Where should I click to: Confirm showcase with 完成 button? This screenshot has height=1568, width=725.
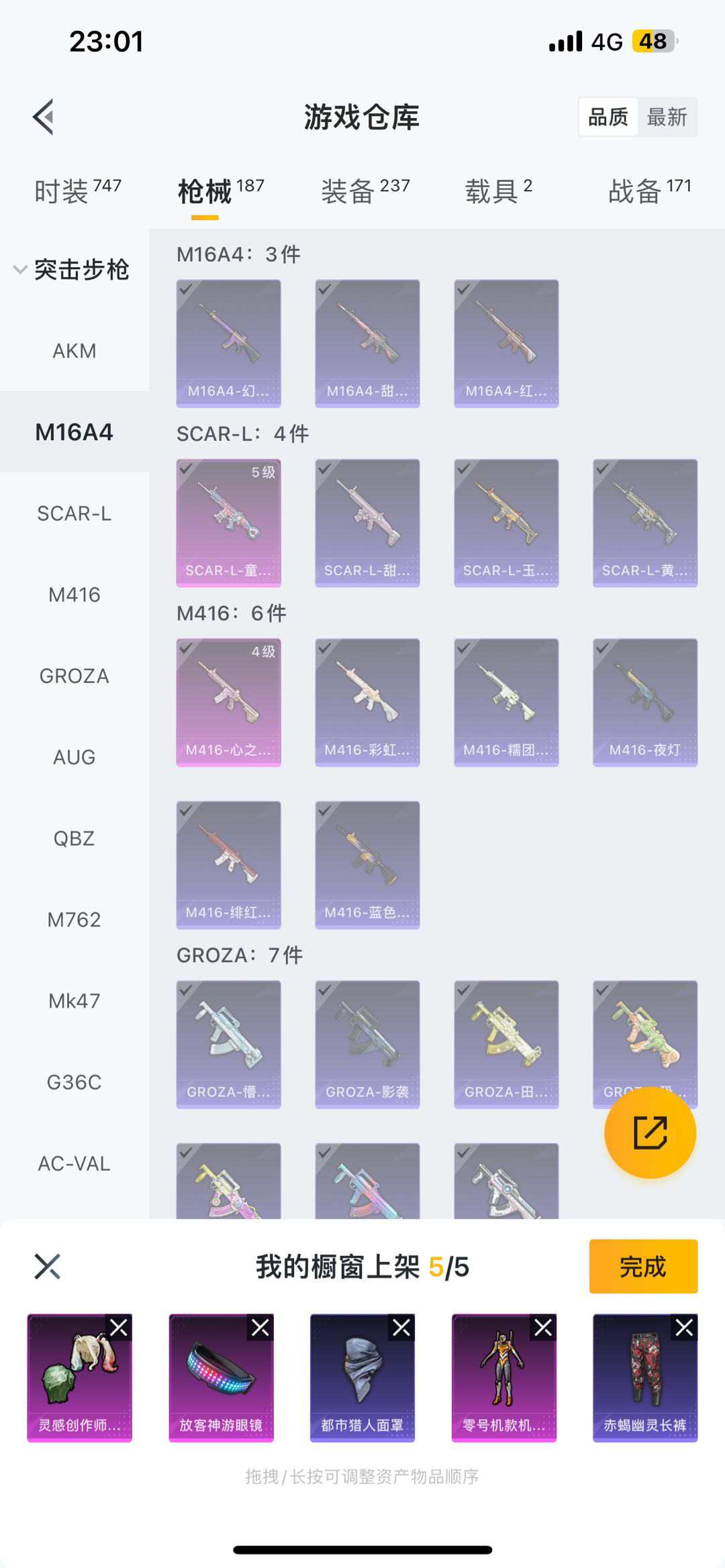point(642,1267)
